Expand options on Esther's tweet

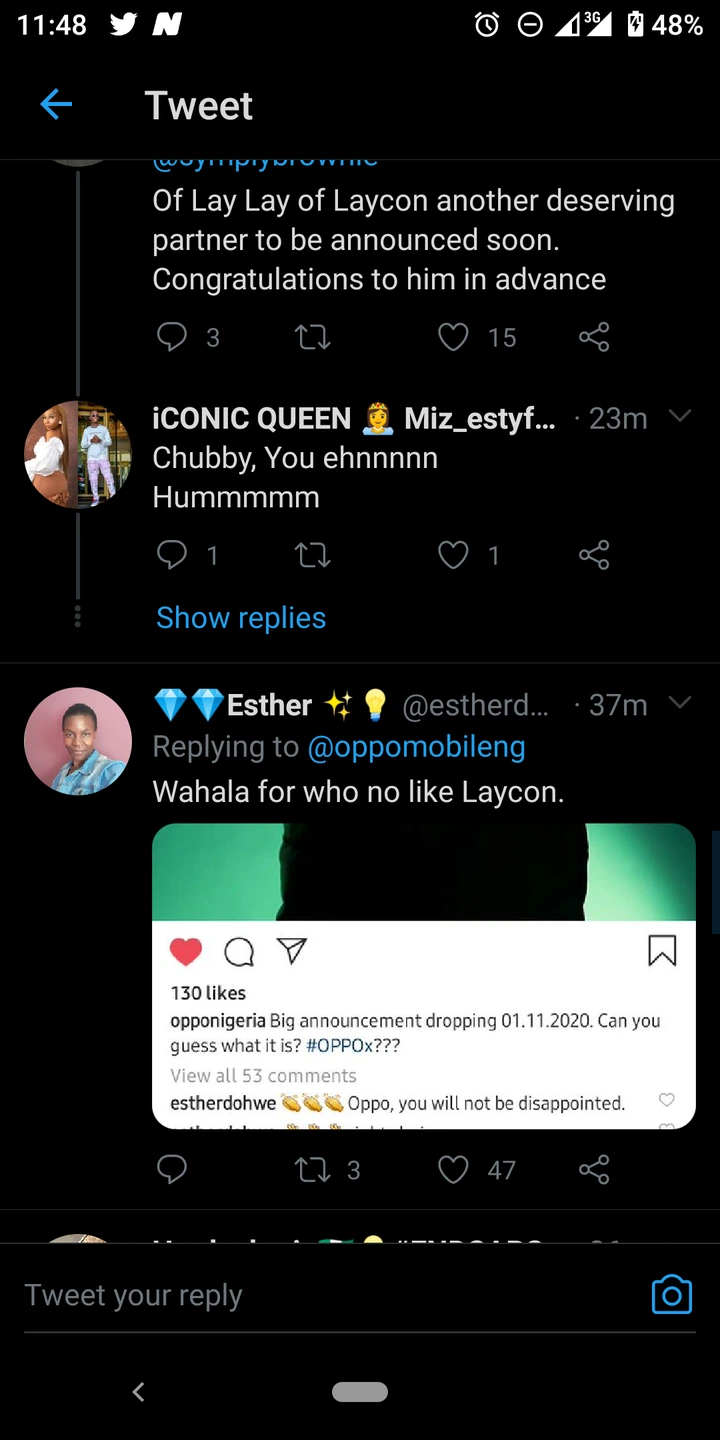pos(680,704)
